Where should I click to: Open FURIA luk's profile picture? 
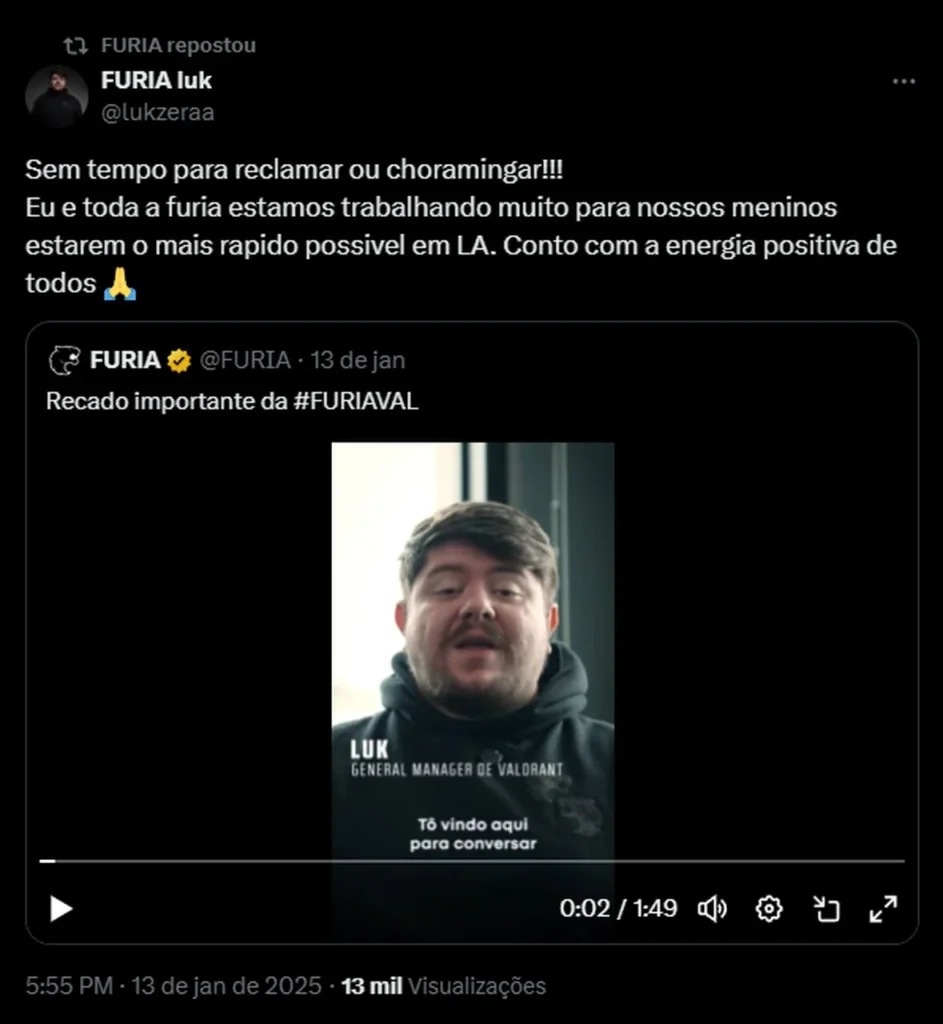click(x=57, y=96)
